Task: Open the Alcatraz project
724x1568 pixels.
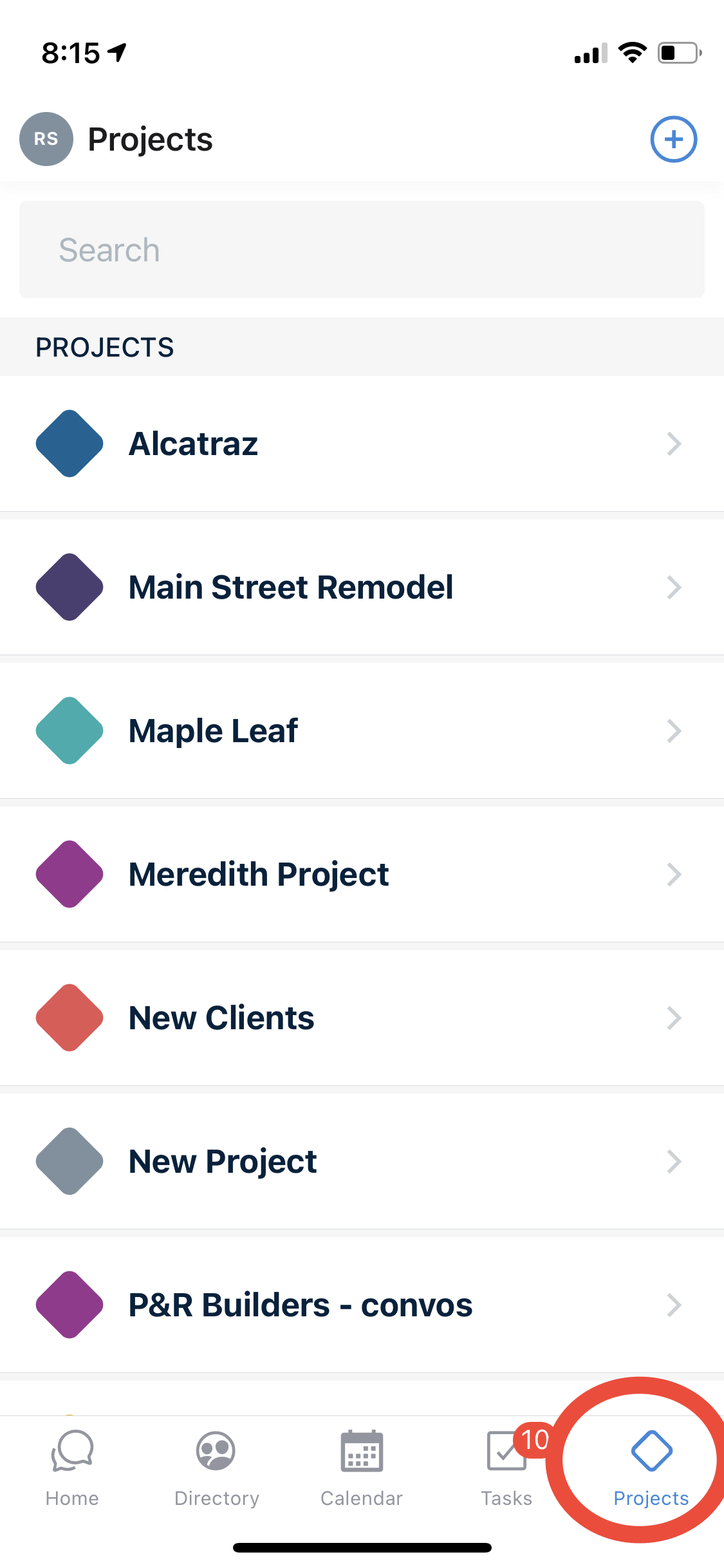Action: (362, 443)
